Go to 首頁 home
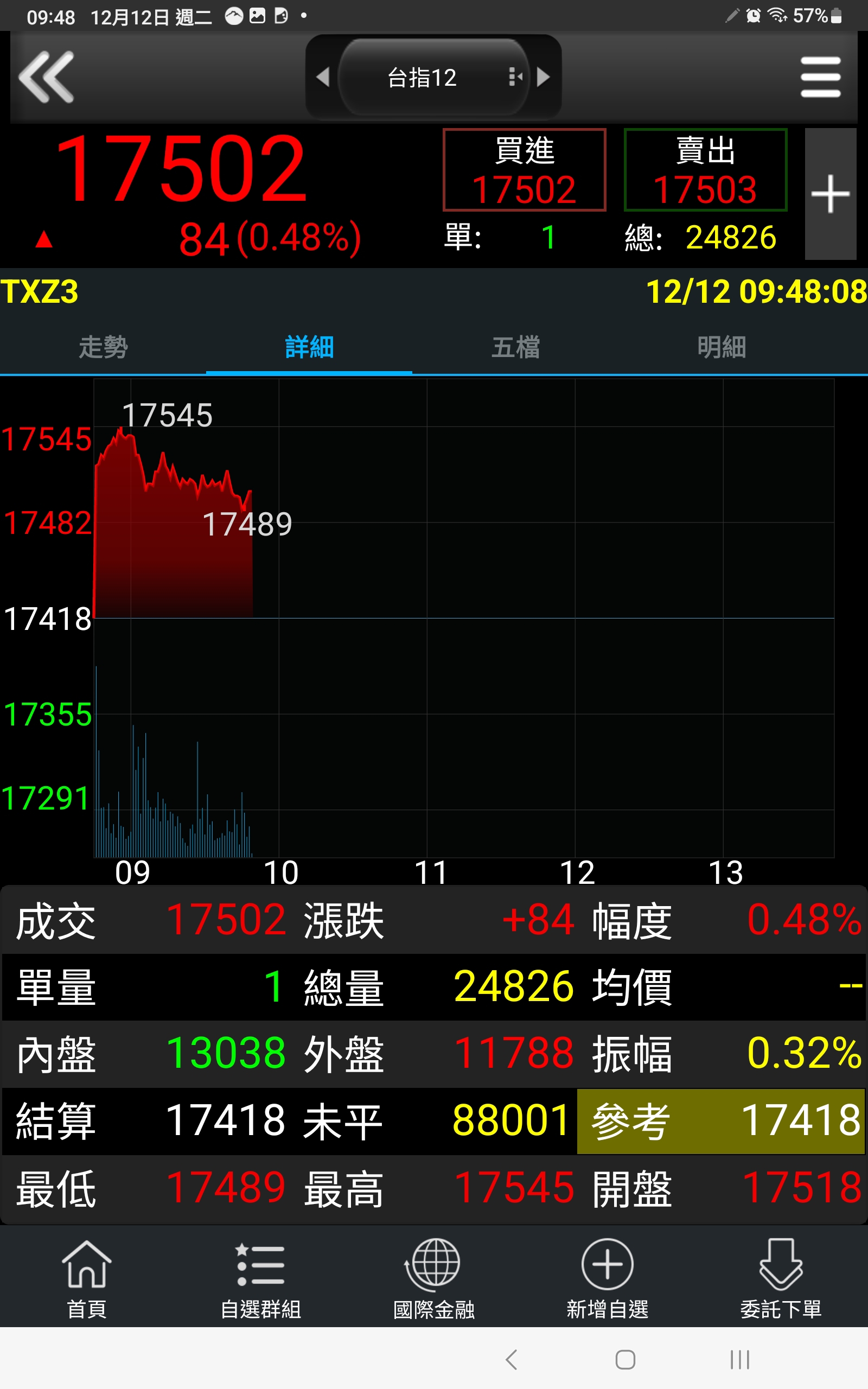 (x=87, y=1279)
